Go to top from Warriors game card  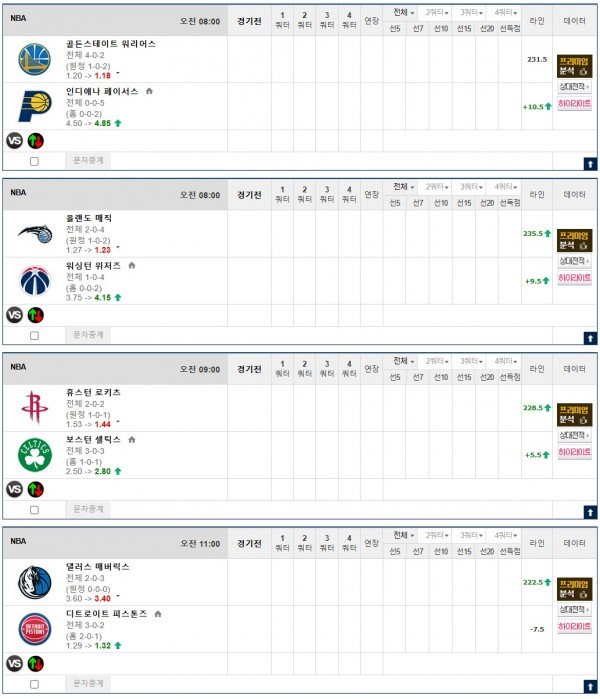tap(590, 163)
